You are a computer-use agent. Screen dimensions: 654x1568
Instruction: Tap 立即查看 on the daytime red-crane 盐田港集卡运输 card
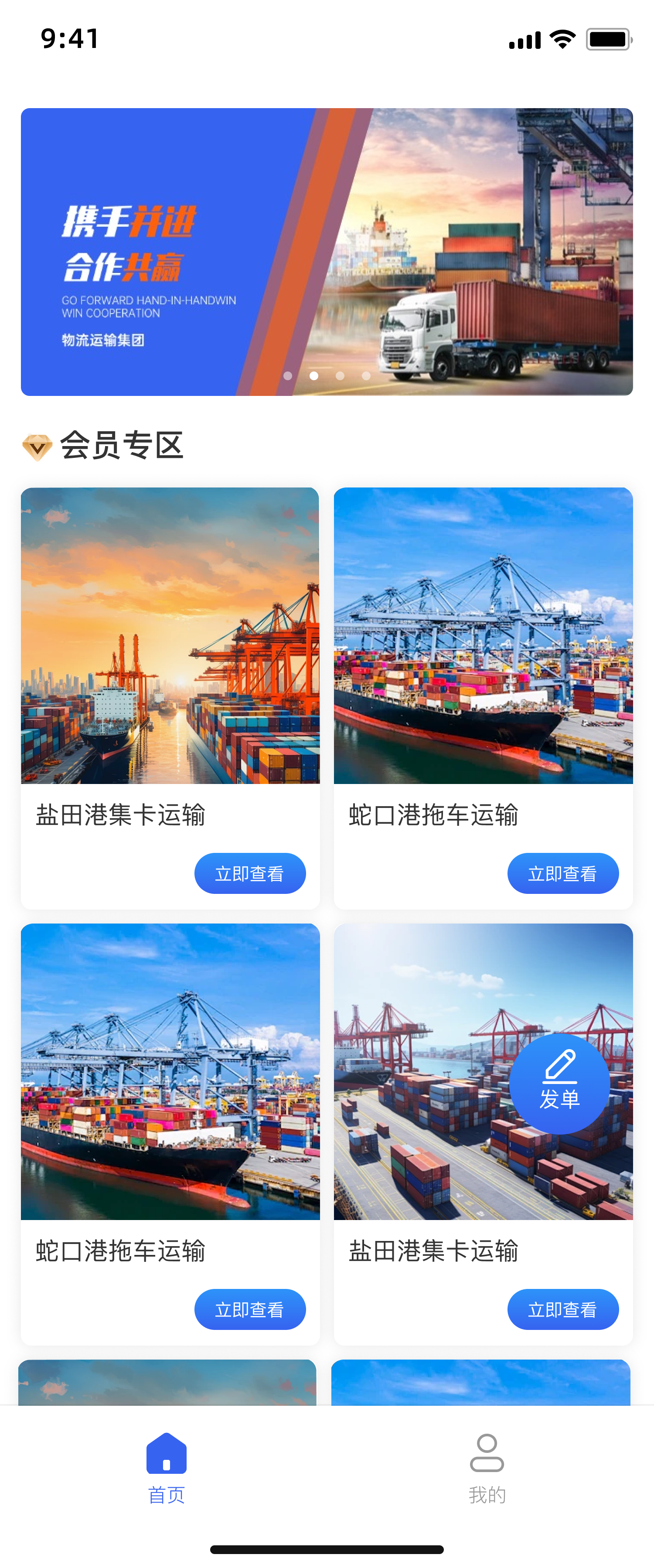[562, 1309]
